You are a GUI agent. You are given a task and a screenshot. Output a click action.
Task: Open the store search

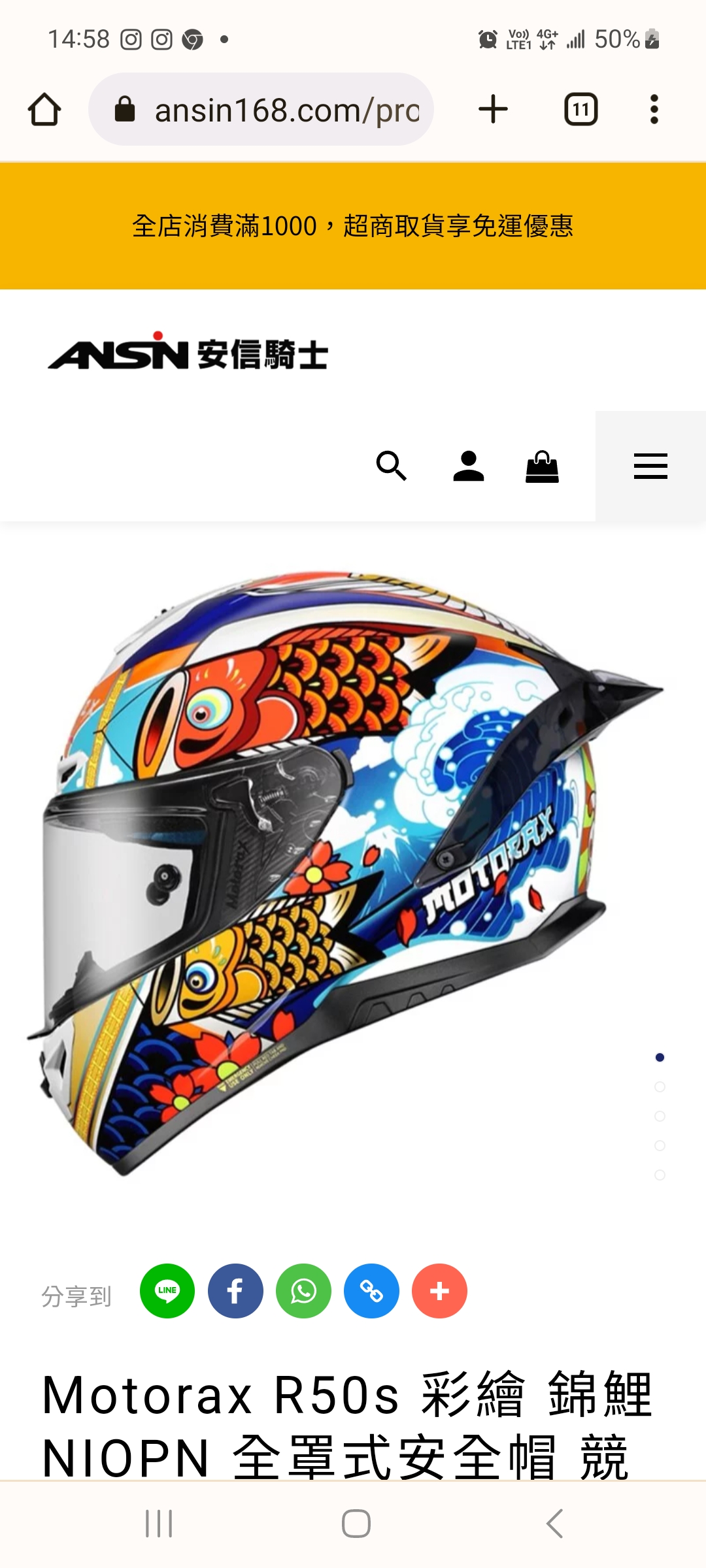(391, 466)
